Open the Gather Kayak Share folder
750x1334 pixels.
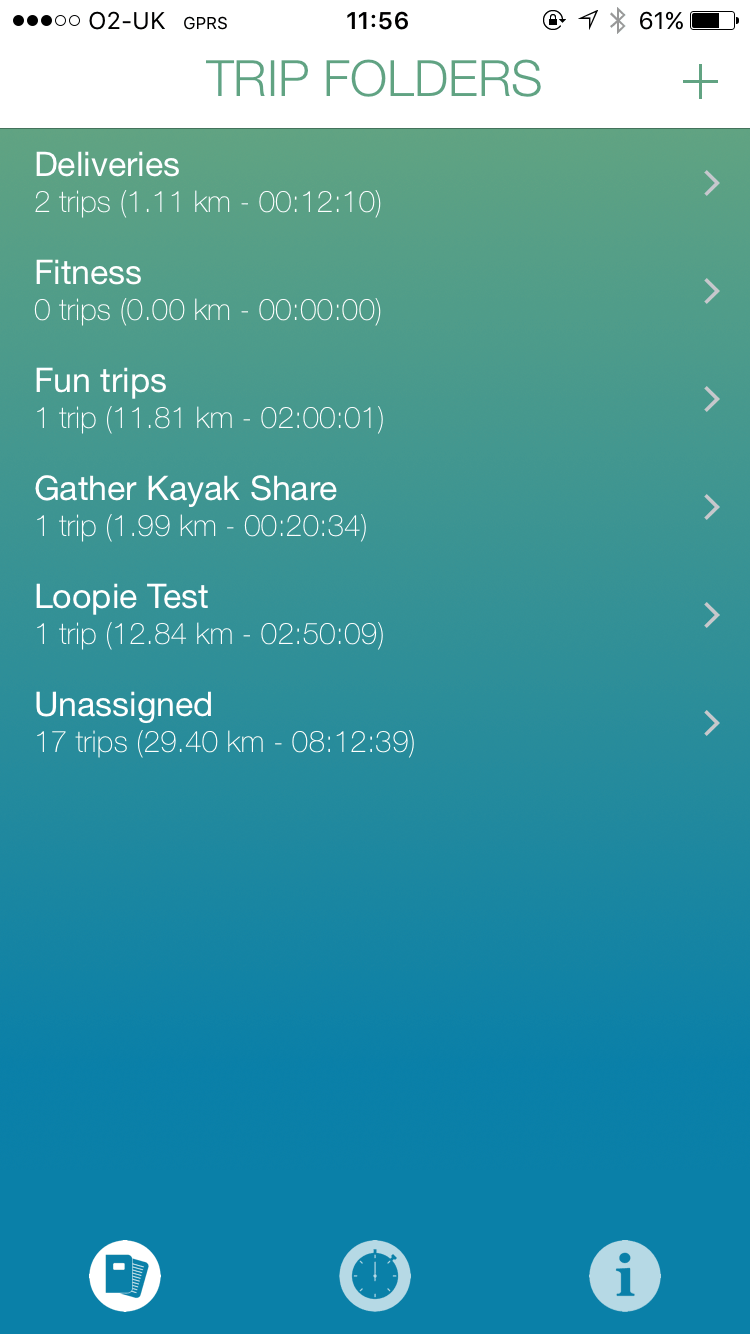tap(375, 507)
